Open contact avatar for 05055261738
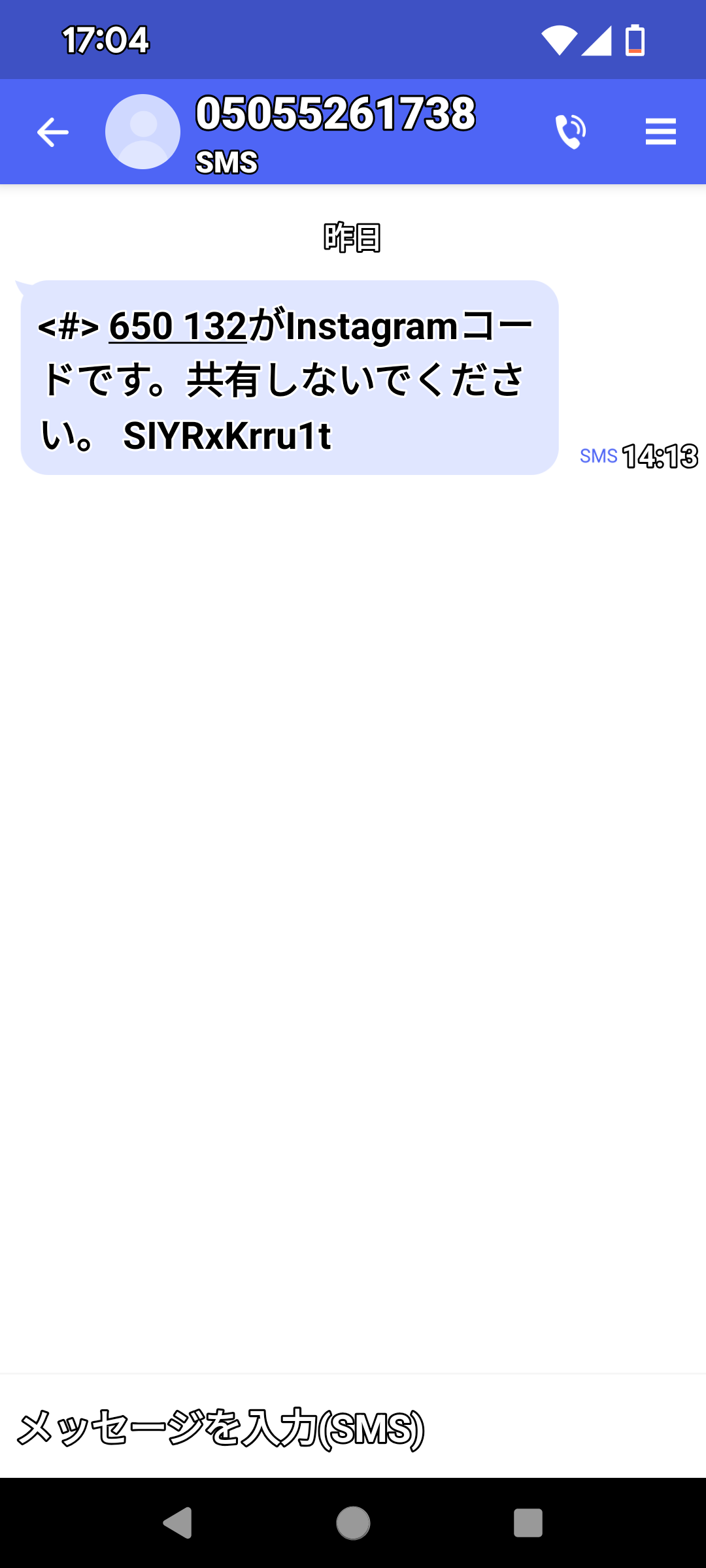 click(143, 131)
